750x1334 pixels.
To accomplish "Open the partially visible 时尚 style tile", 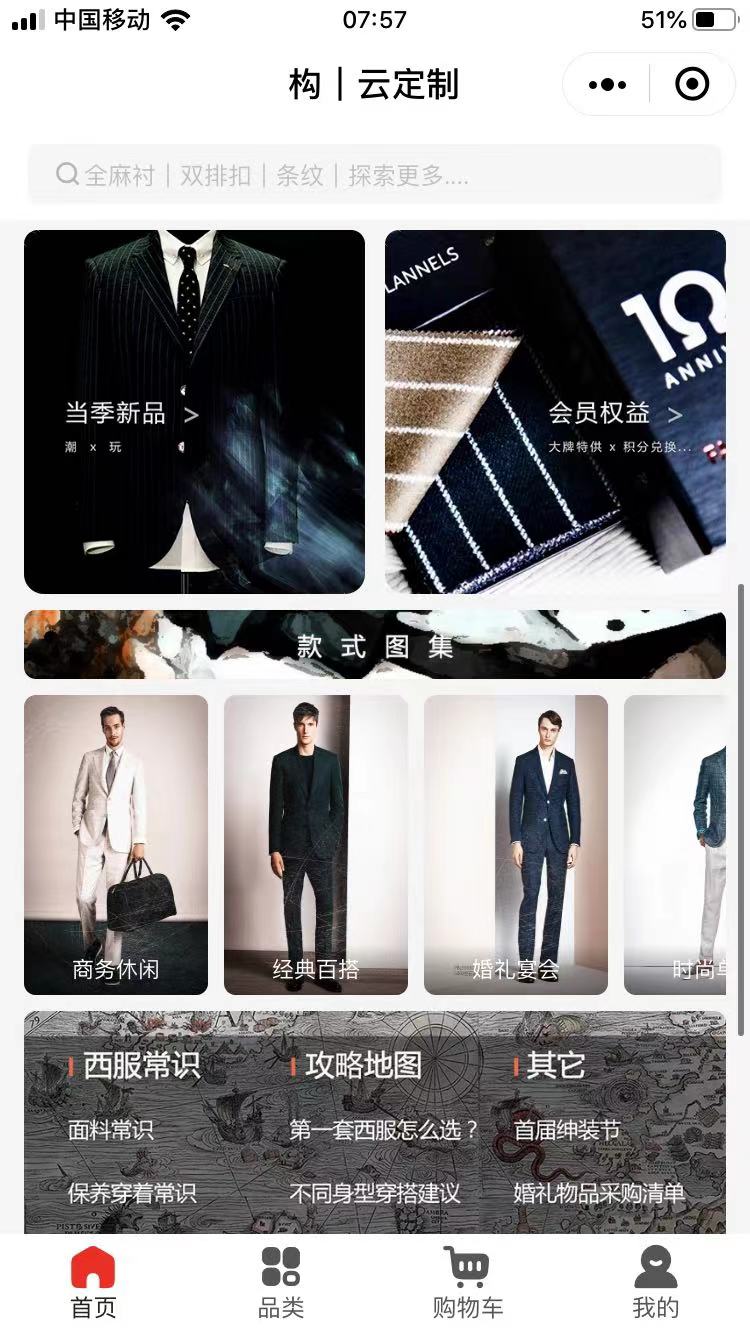I will 688,845.
